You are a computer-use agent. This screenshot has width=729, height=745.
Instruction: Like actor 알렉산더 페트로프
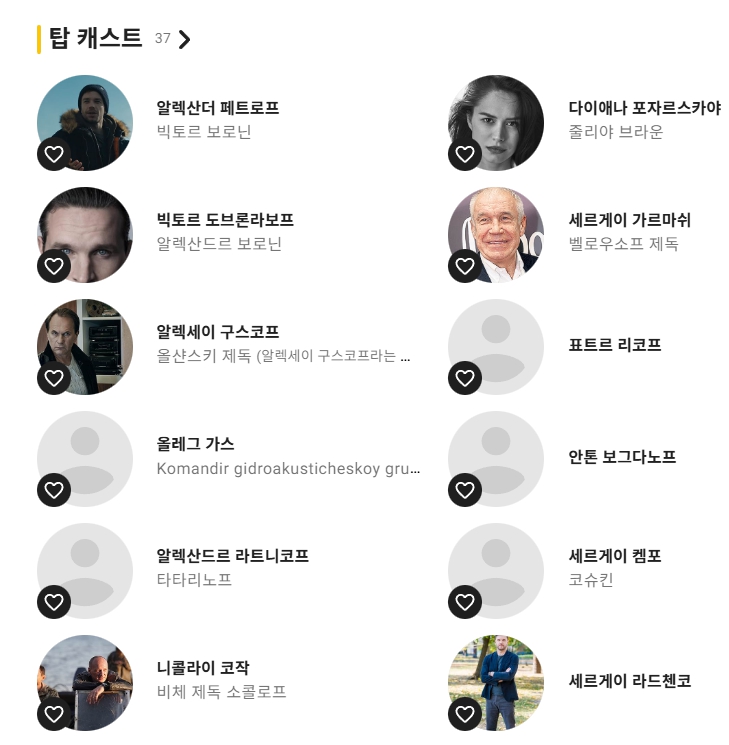click(54, 154)
